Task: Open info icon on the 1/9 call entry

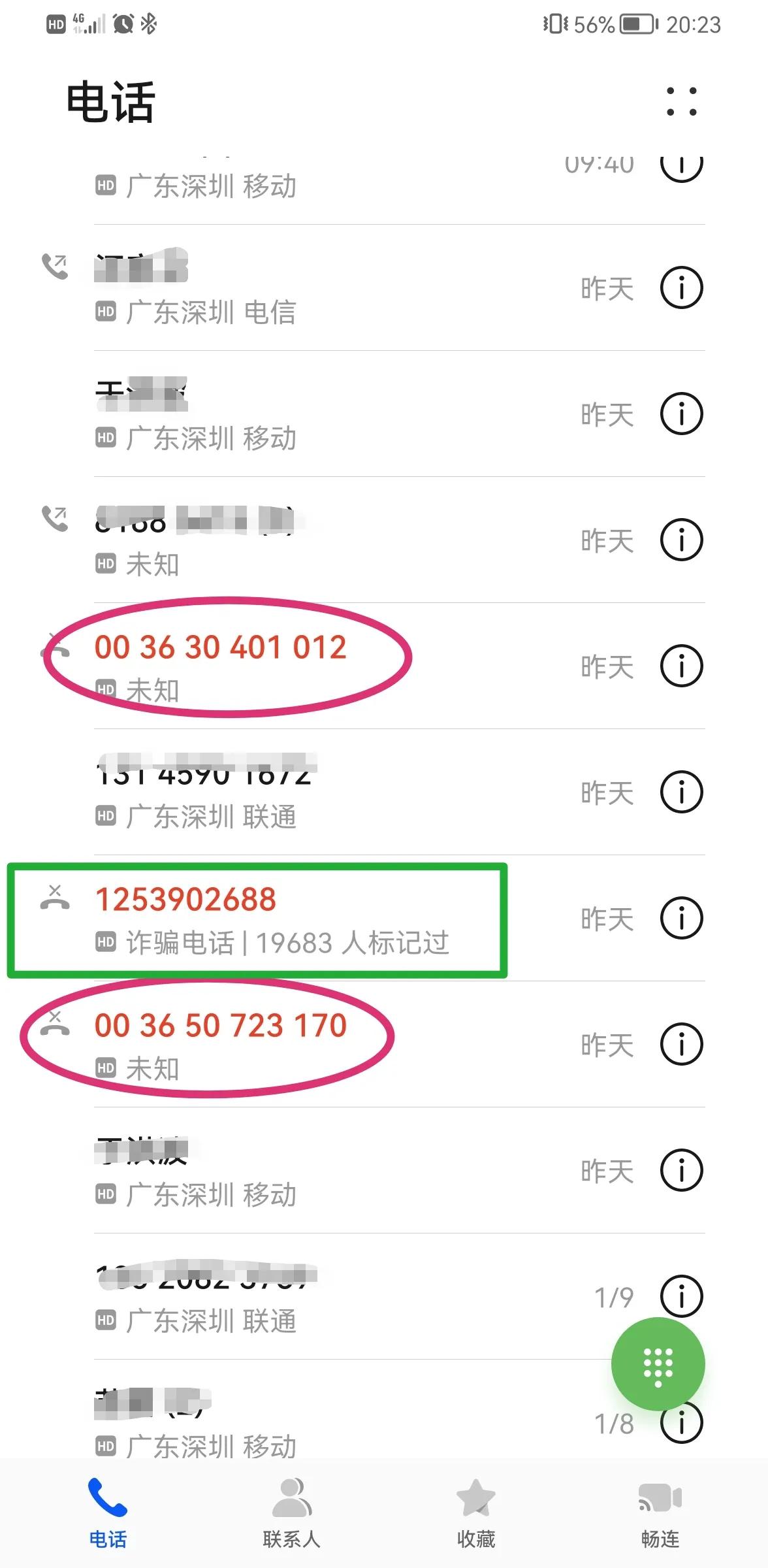Action: tap(681, 1295)
